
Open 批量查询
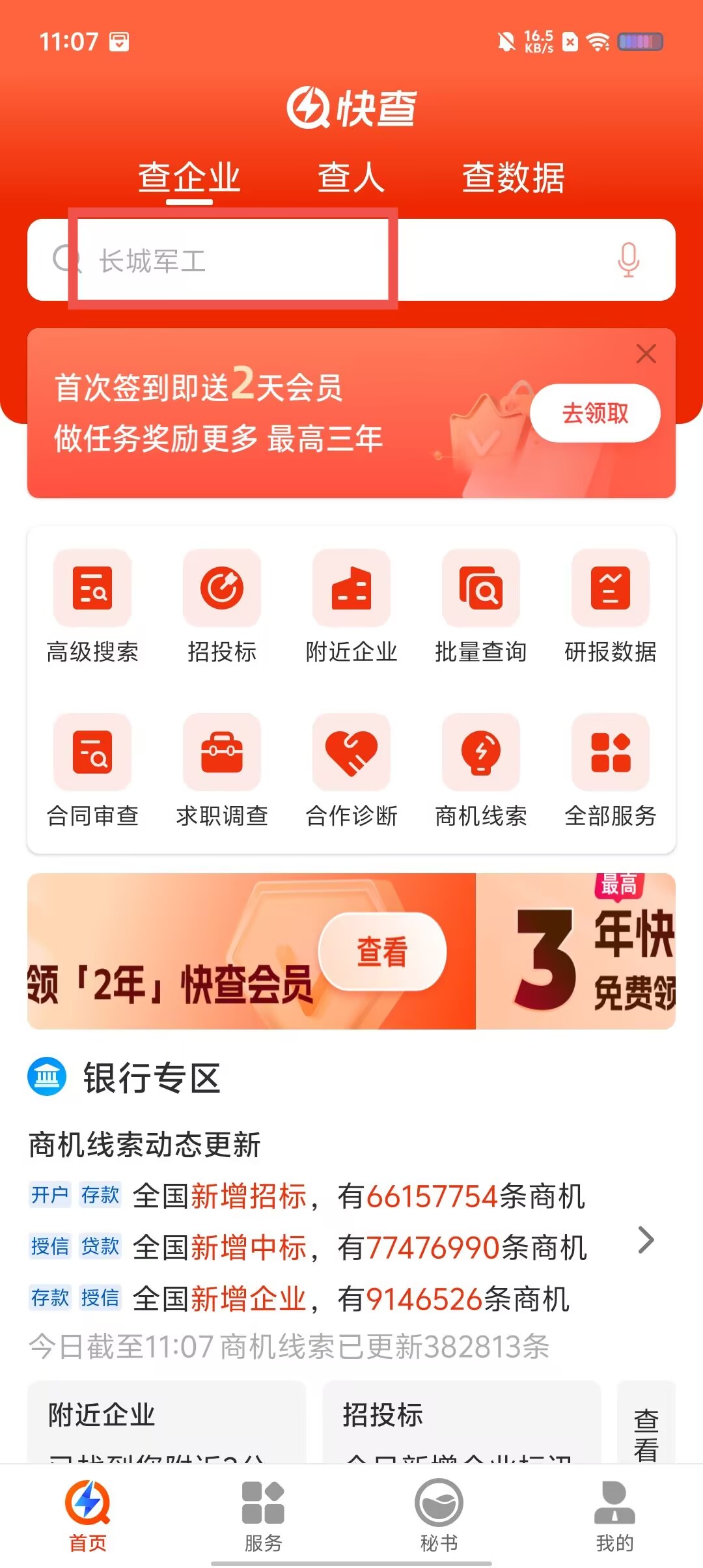[480, 606]
